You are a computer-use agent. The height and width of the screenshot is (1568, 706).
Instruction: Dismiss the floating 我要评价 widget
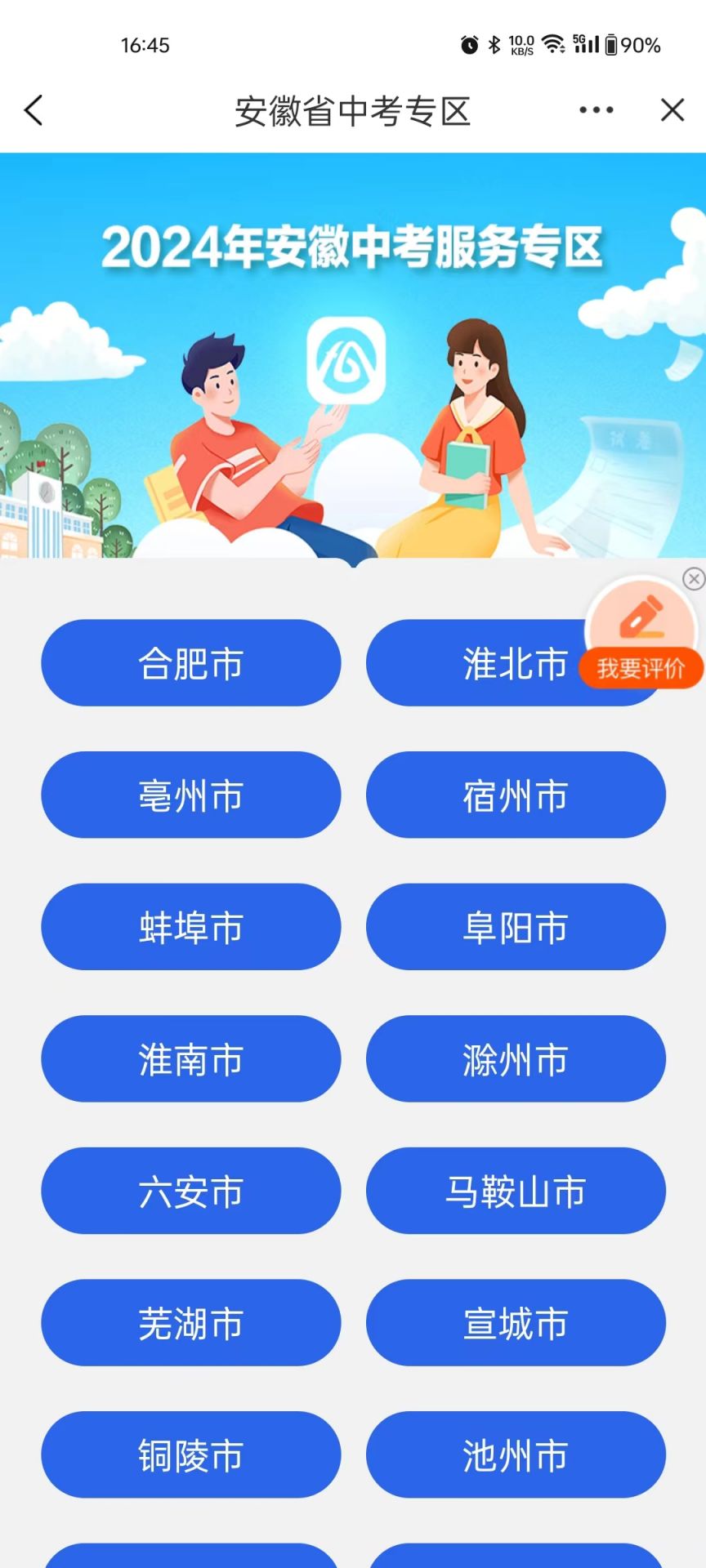[694, 579]
